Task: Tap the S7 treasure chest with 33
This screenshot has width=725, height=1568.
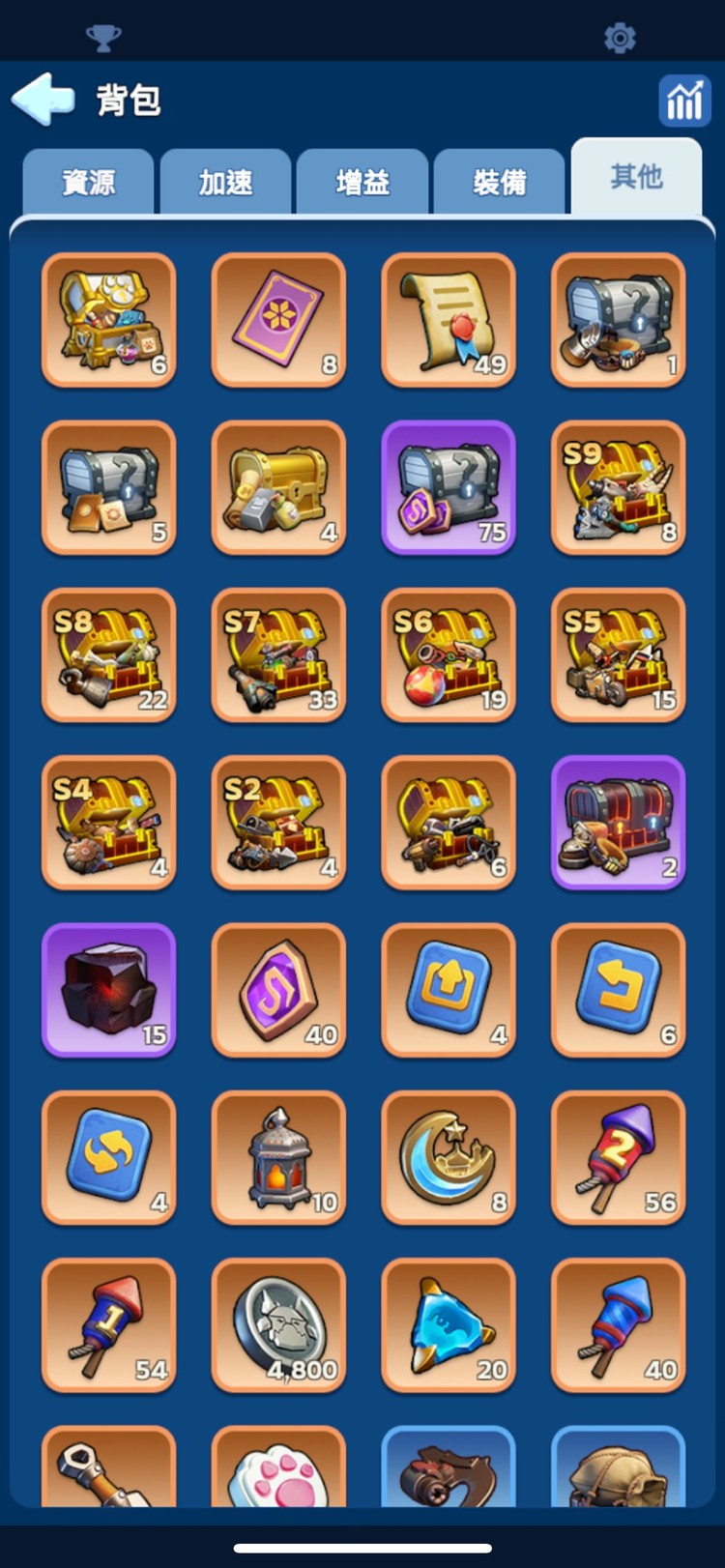Action: point(278,655)
